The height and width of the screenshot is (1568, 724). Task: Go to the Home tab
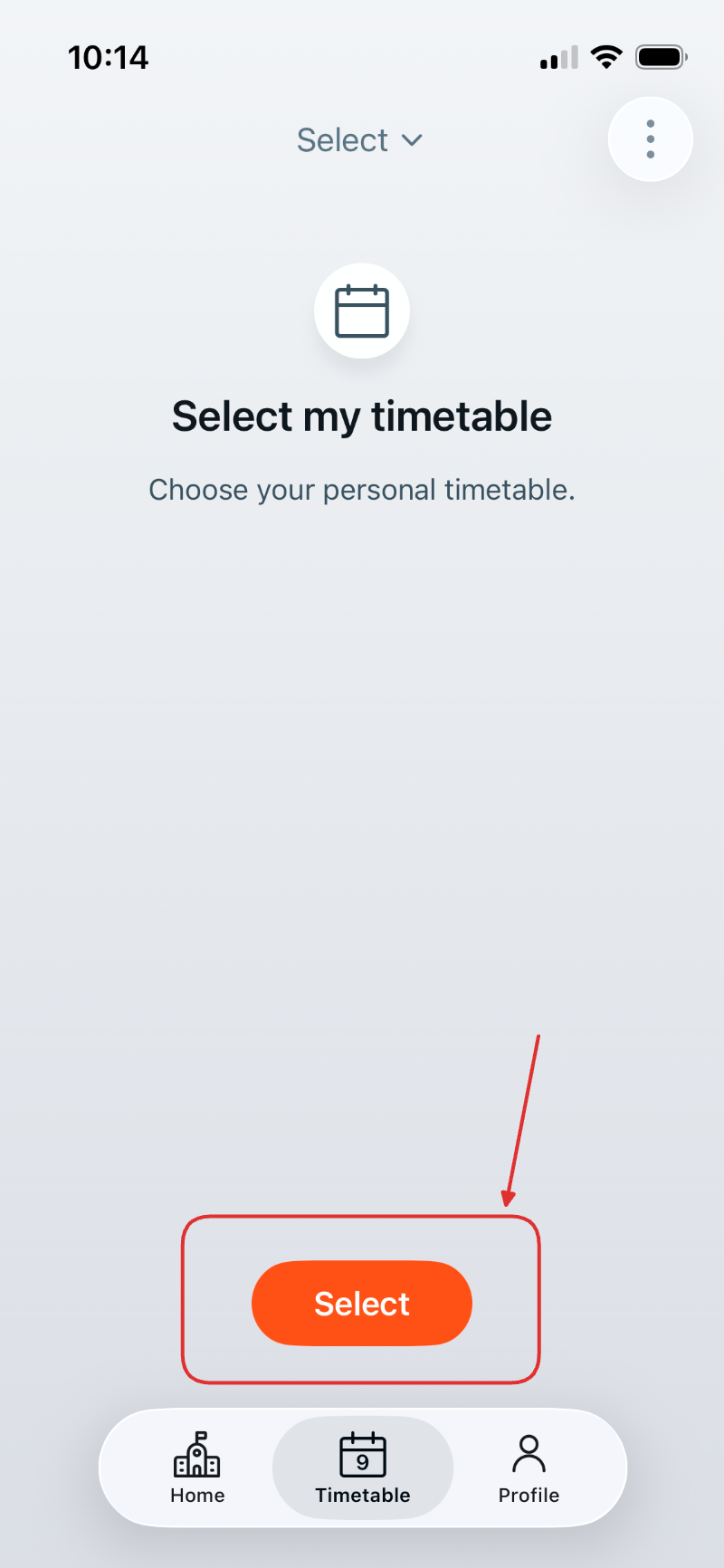click(197, 1468)
